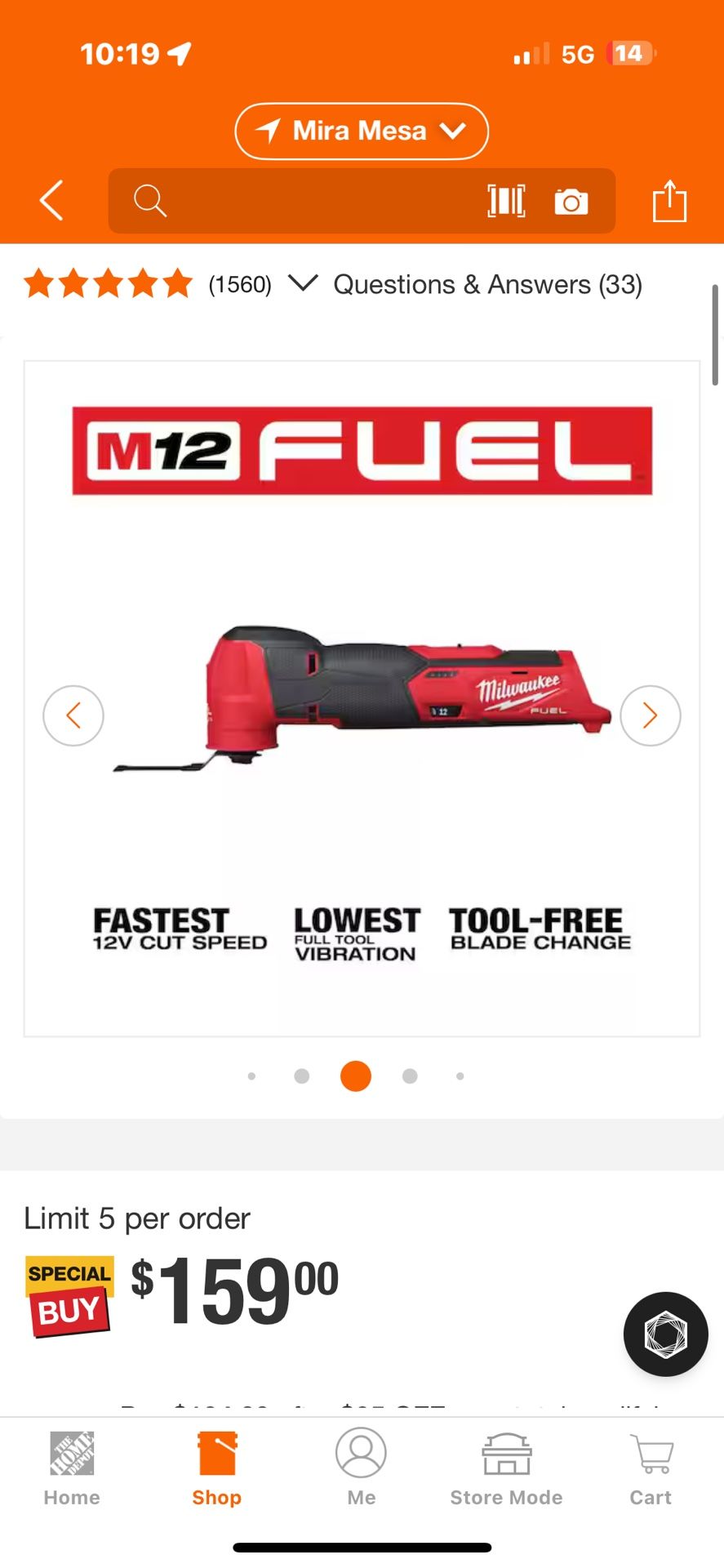Scan a barcode from the search bar

(506, 201)
